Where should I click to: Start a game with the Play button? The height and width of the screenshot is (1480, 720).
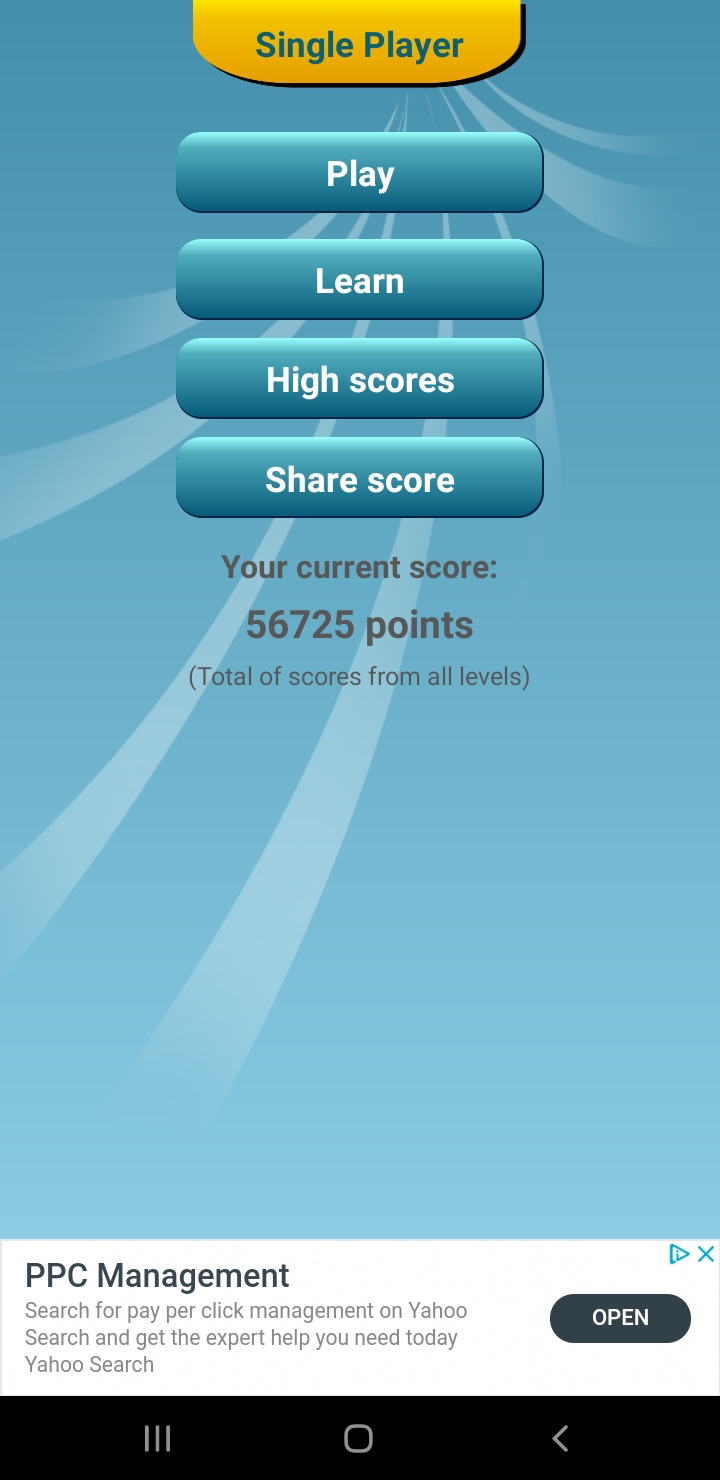pyautogui.click(x=360, y=173)
